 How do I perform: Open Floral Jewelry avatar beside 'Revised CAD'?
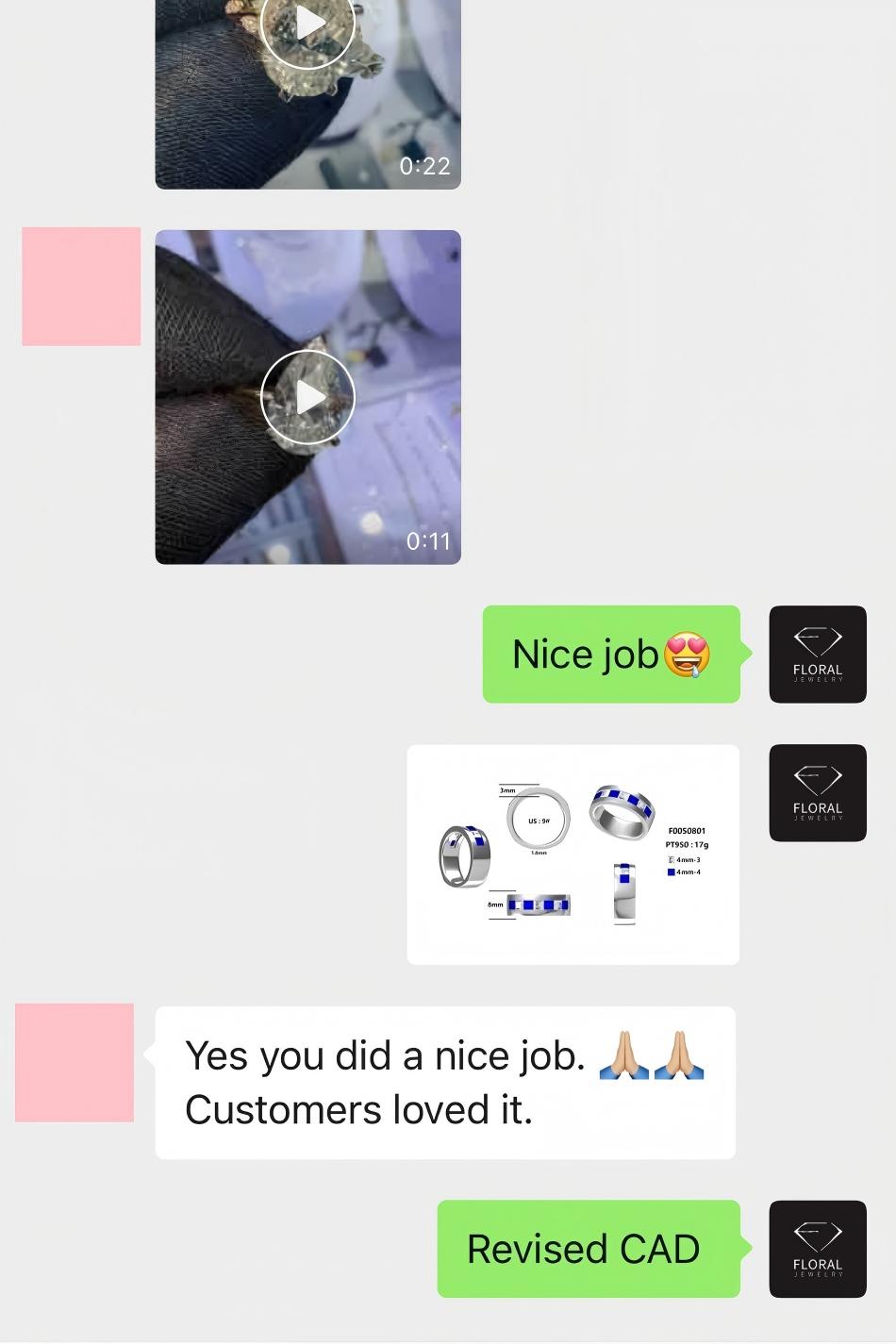817,1249
